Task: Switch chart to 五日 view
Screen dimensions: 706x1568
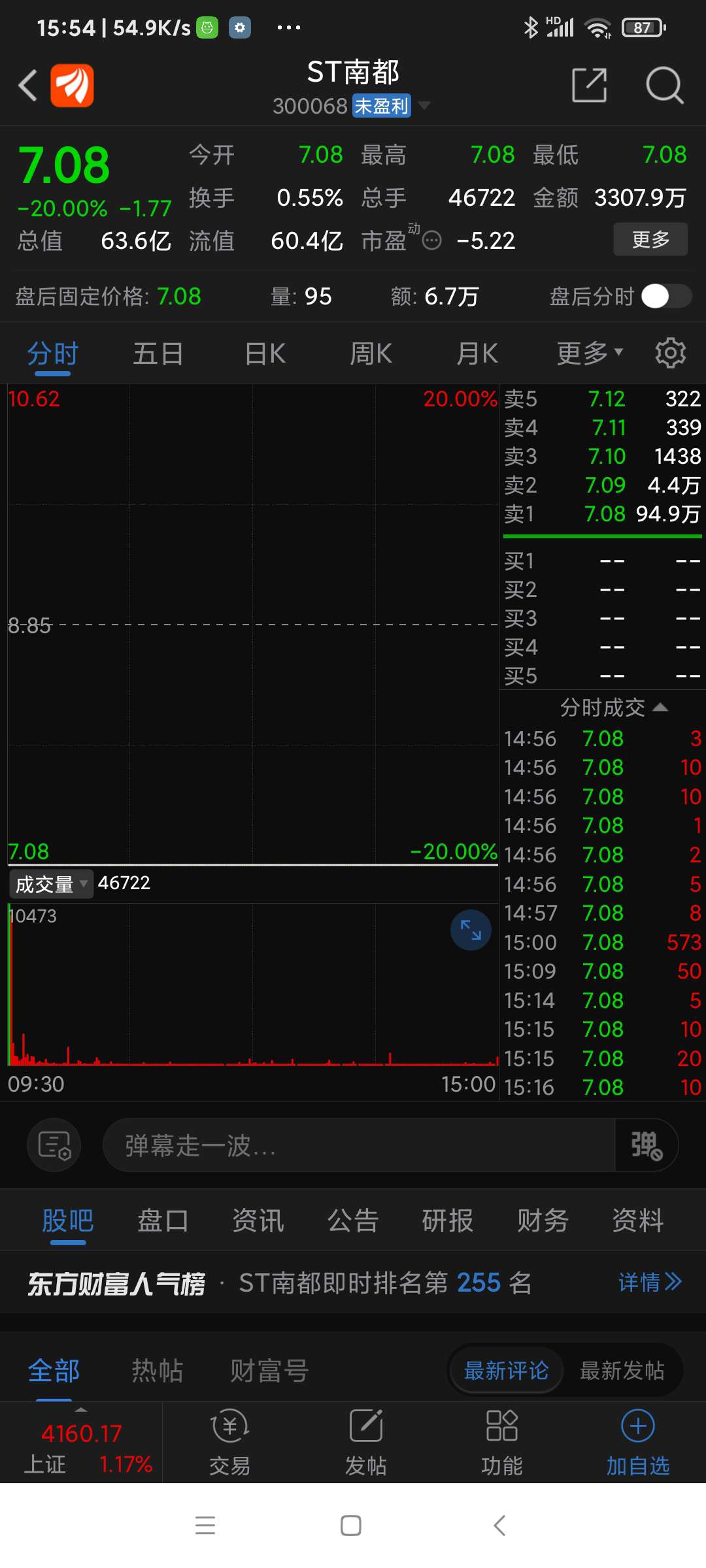Action: click(x=159, y=353)
